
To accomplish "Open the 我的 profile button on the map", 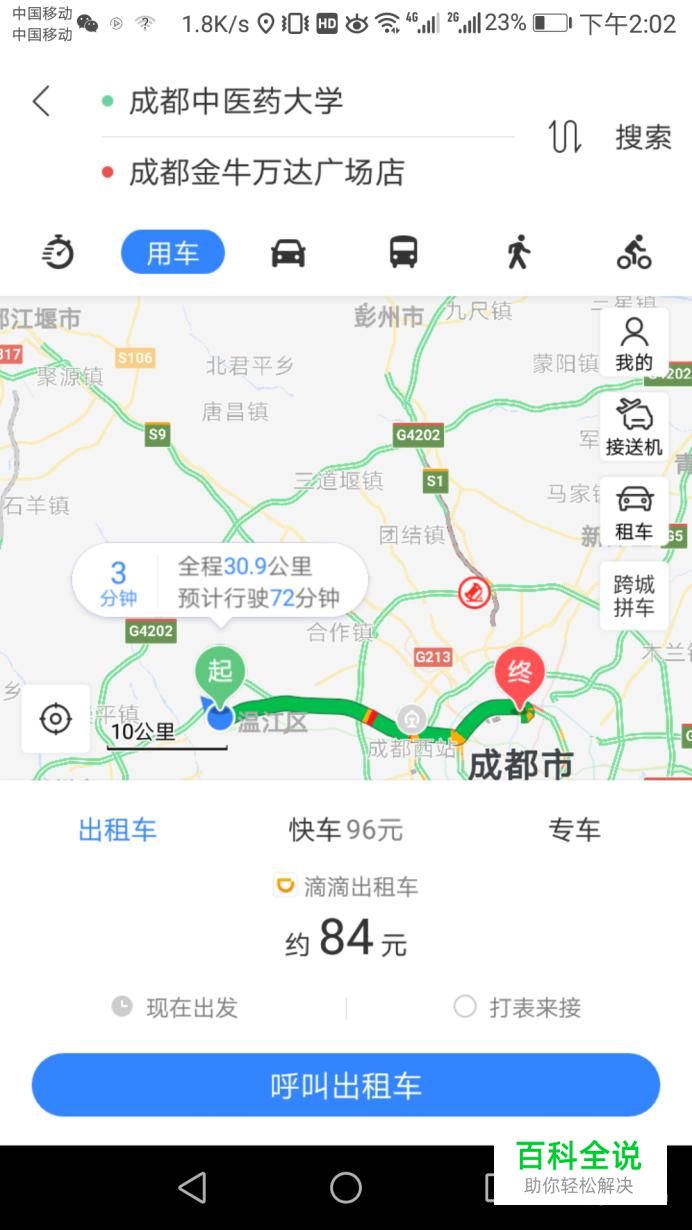I will click(634, 344).
